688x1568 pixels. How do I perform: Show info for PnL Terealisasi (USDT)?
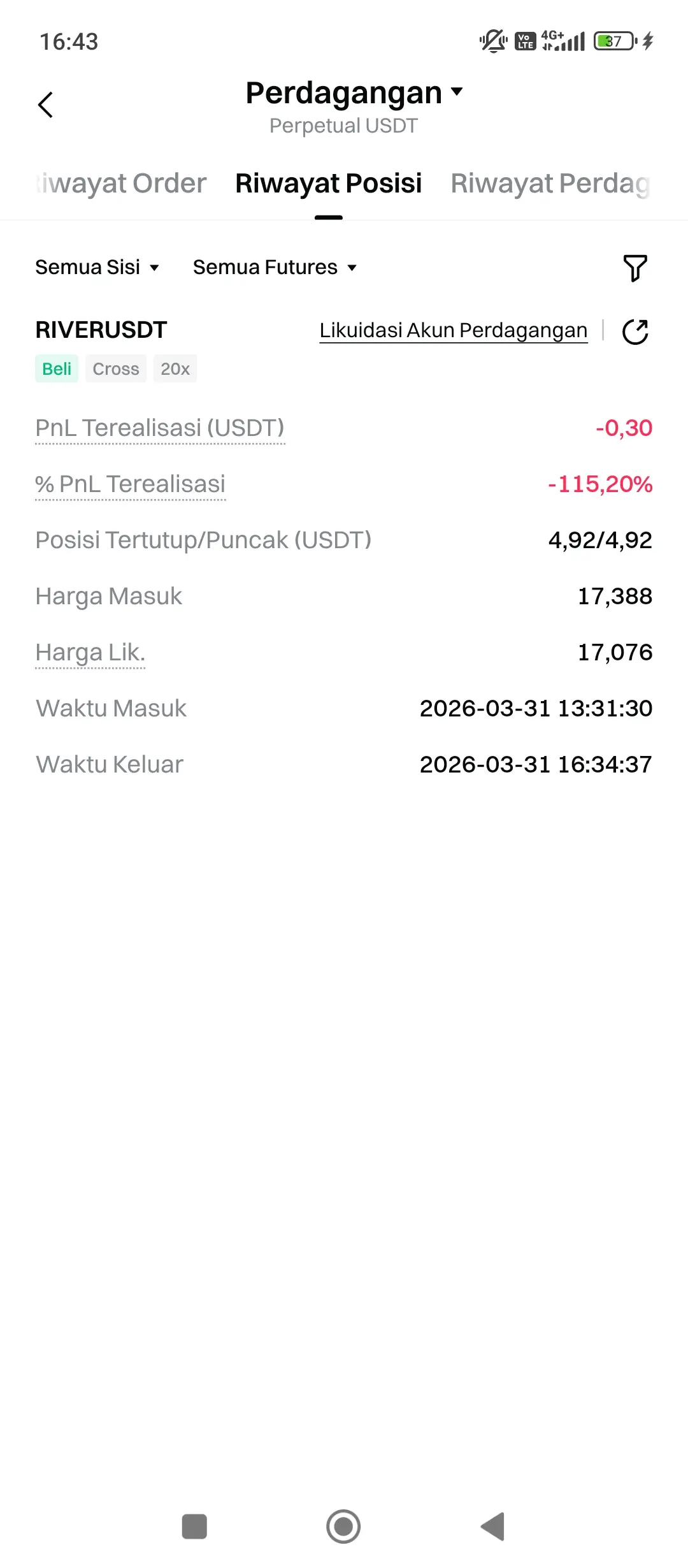(160, 428)
